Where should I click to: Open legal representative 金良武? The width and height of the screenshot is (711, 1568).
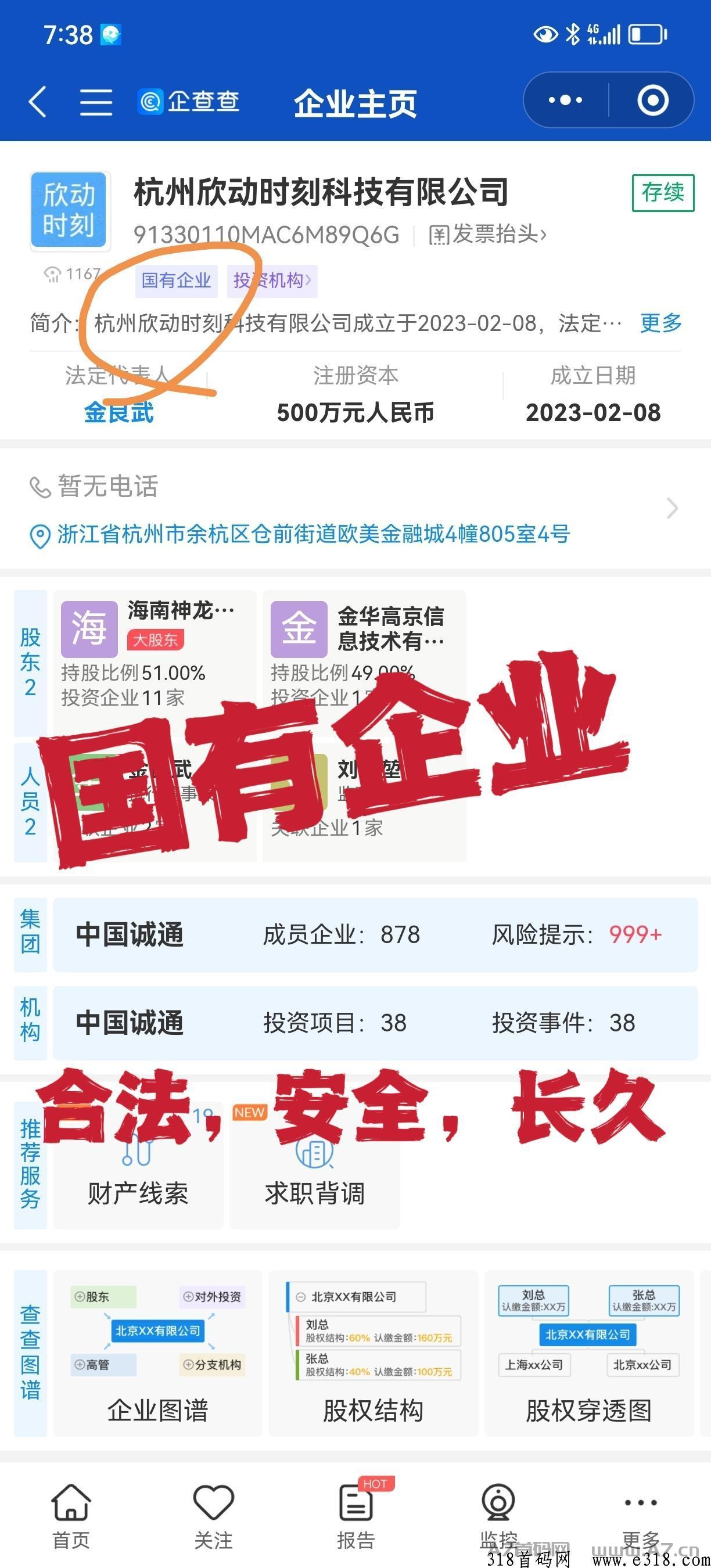click(119, 413)
